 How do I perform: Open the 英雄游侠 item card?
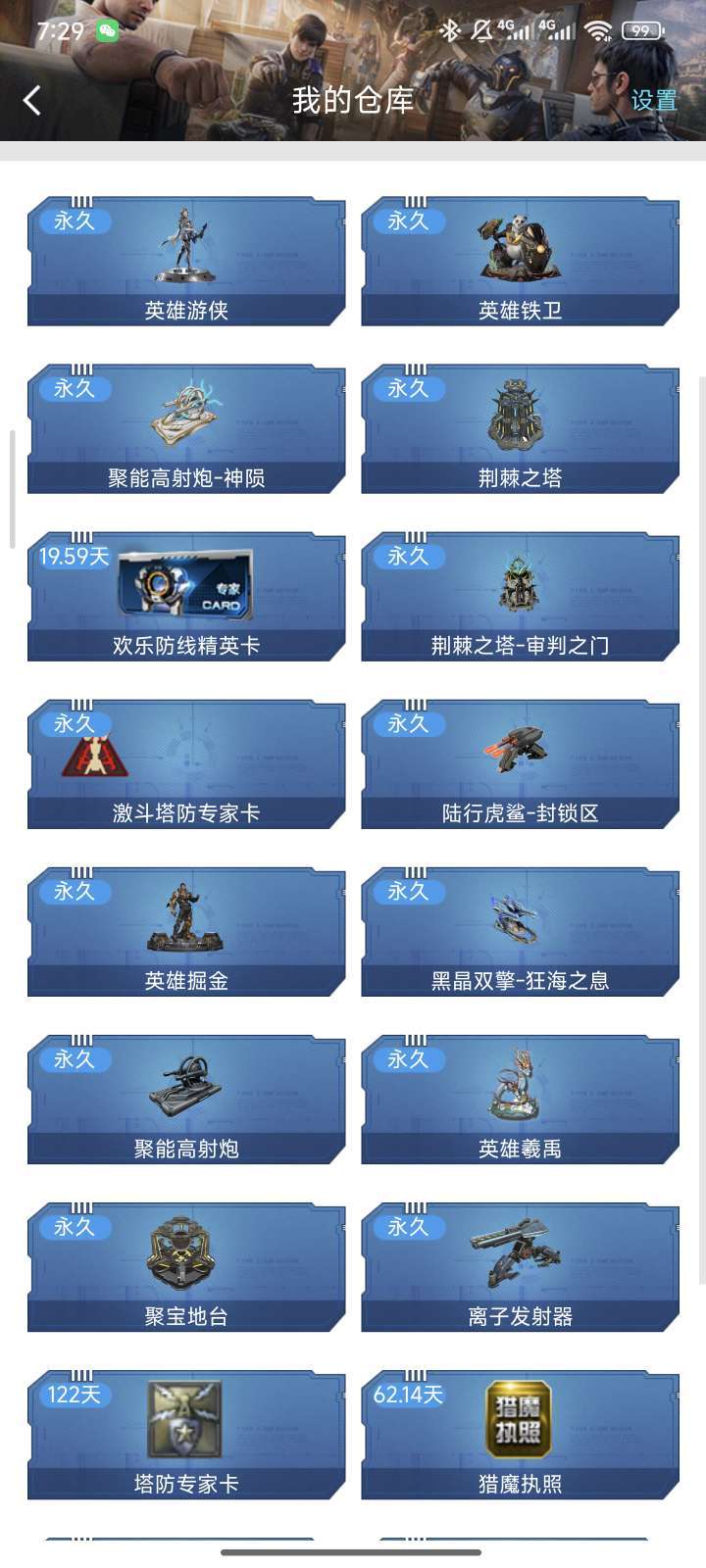[x=186, y=262]
